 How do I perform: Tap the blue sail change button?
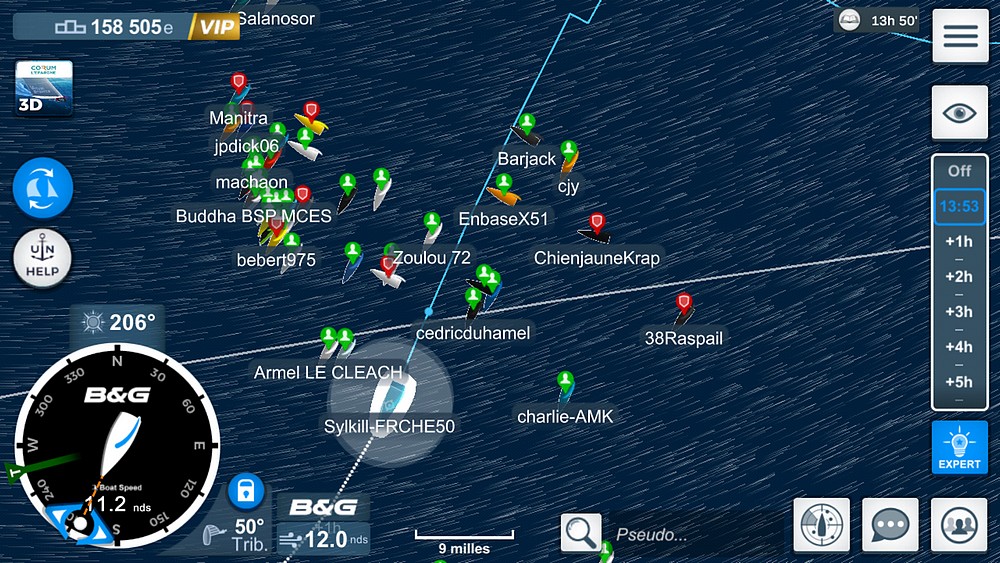pos(43,188)
